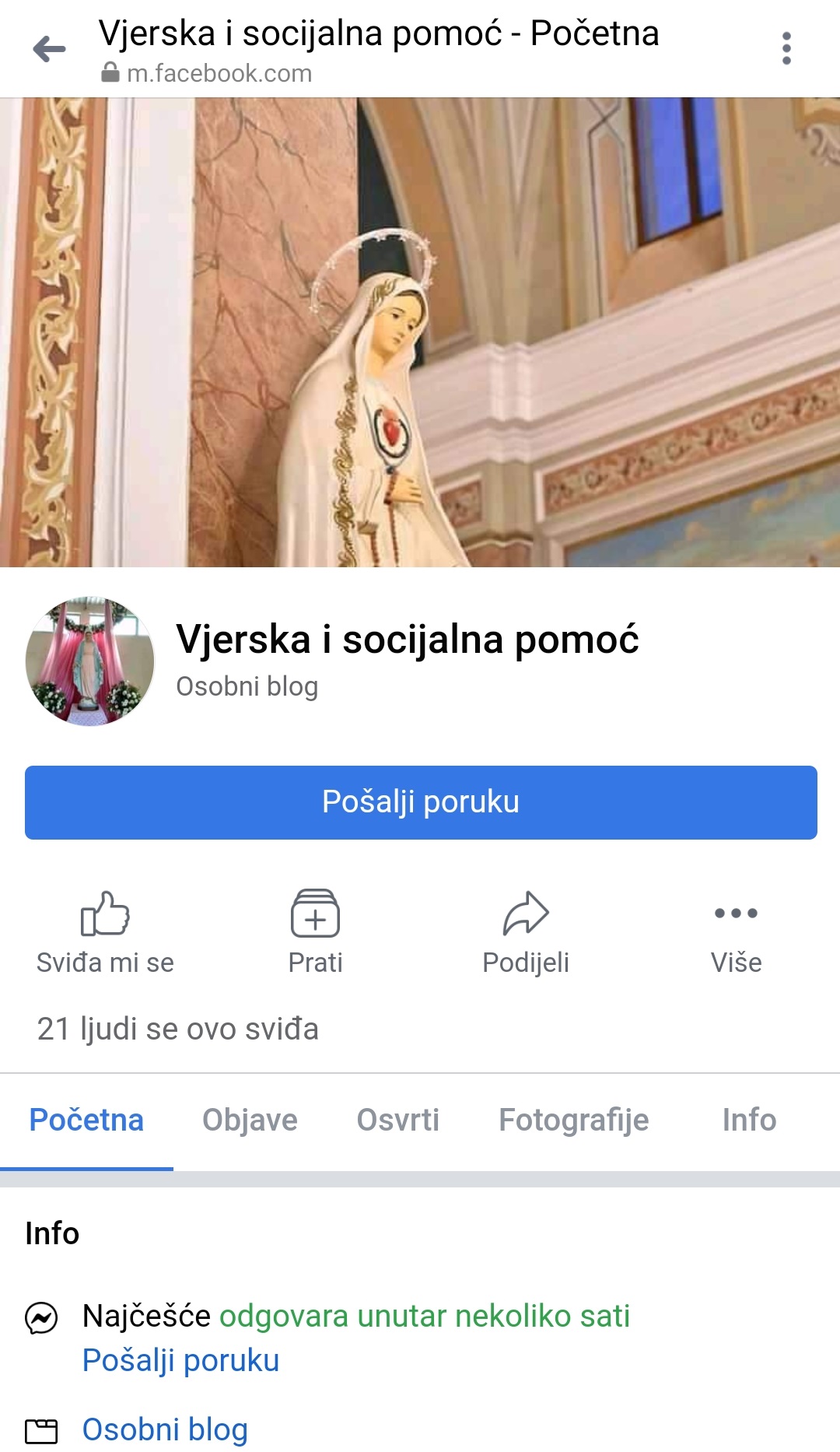Switch to the Objave tab

click(250, 1120)
